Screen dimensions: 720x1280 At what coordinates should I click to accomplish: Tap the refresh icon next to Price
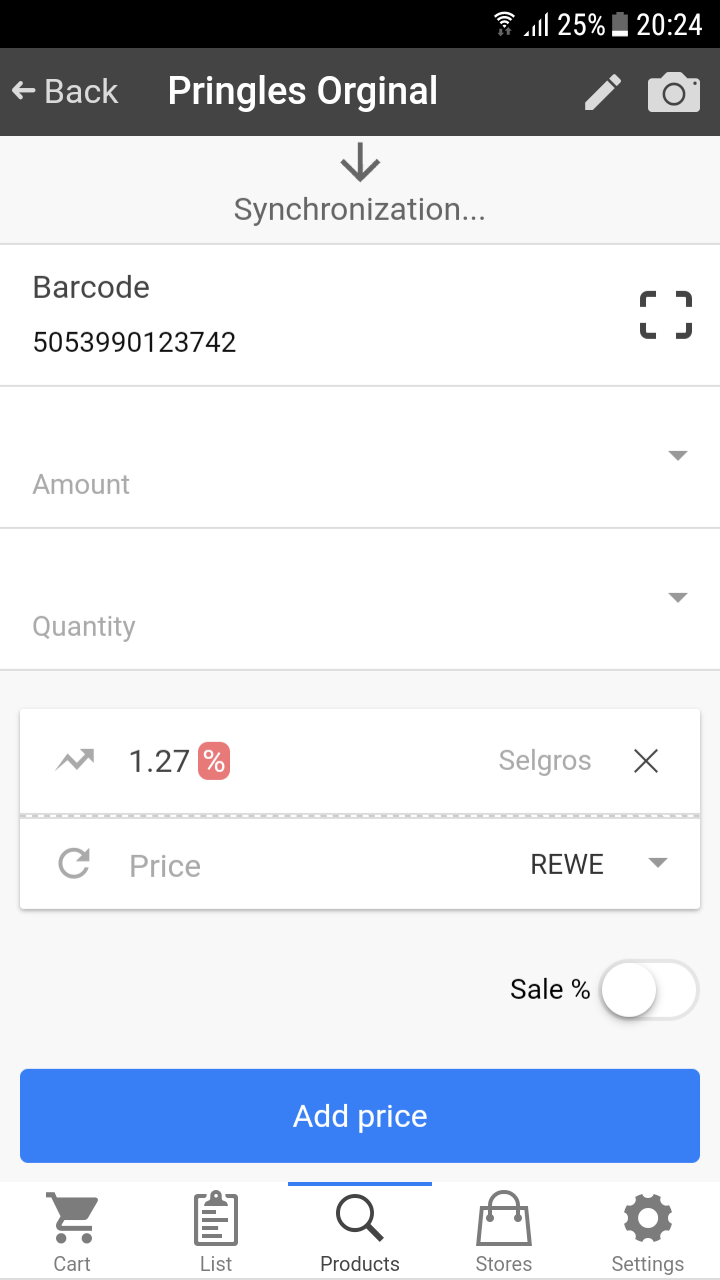tap(73, 864)
